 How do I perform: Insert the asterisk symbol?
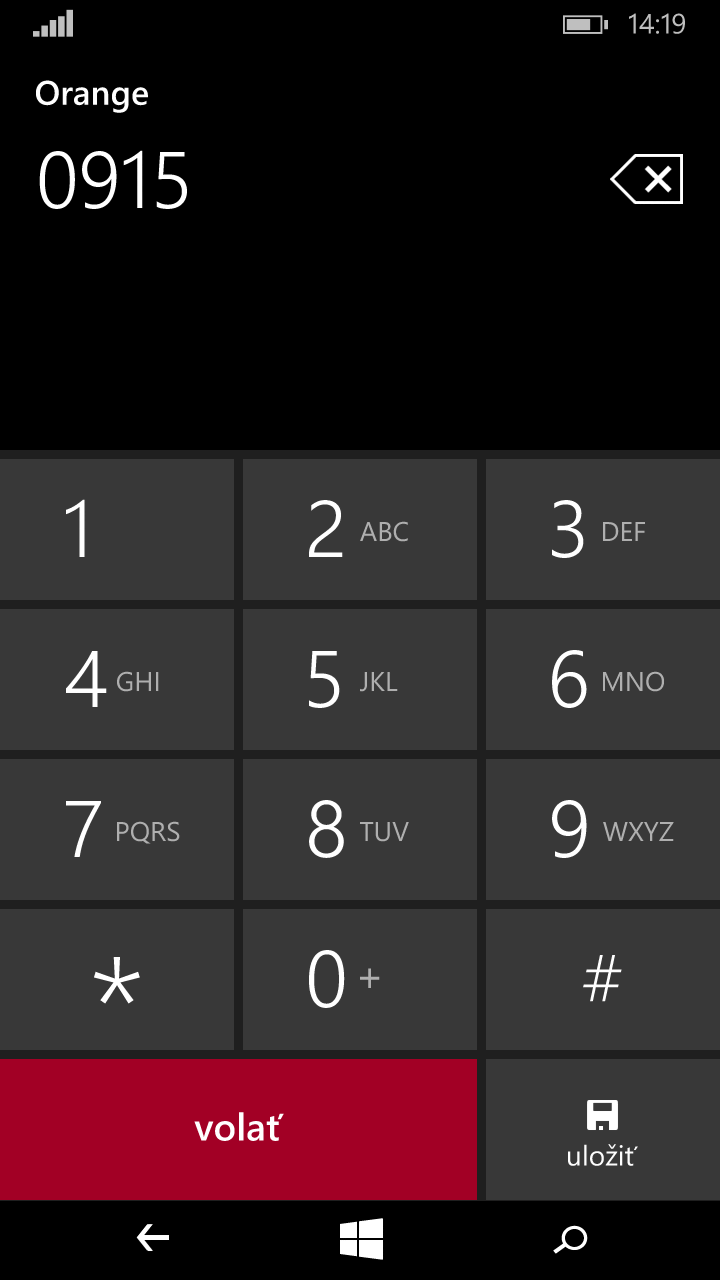(117, 980)
